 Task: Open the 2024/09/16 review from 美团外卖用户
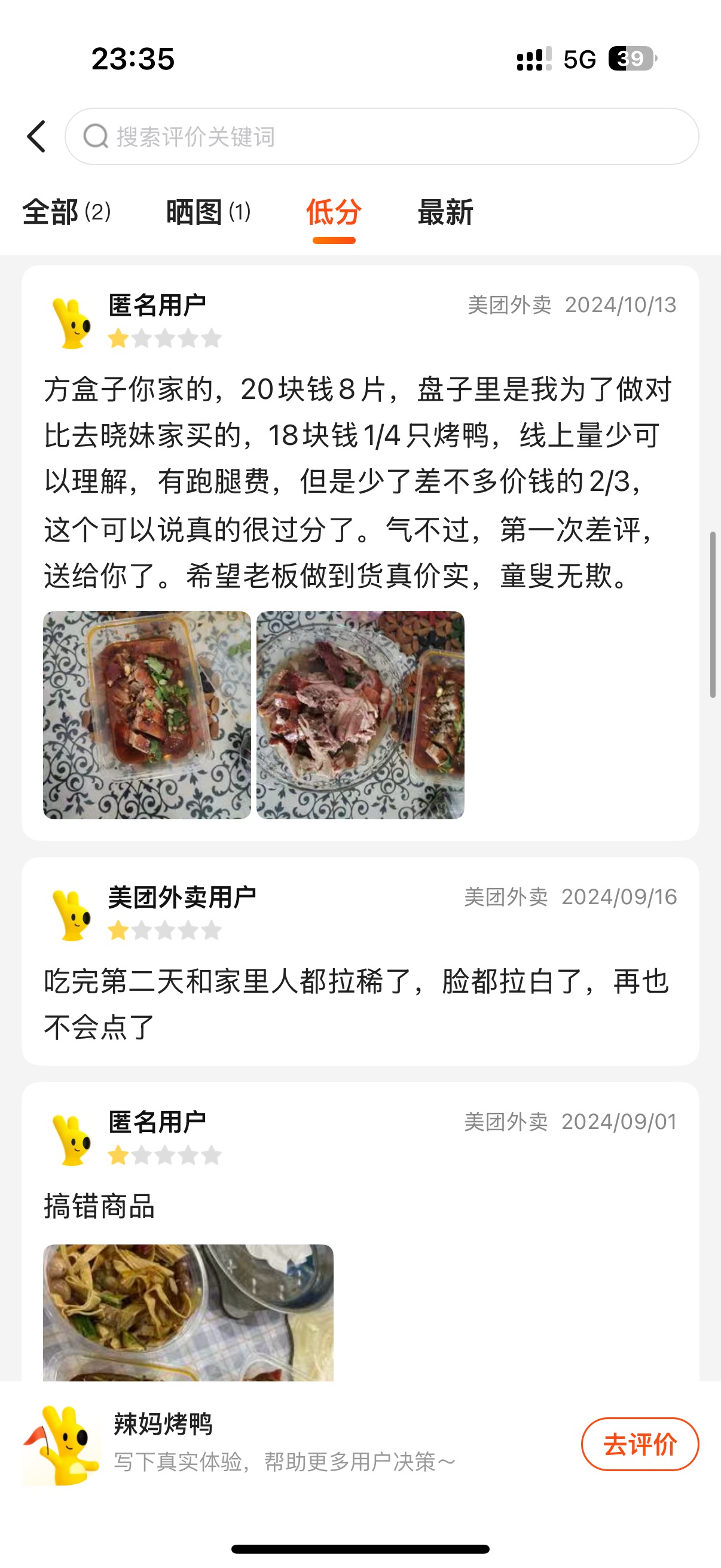(360, 960)
